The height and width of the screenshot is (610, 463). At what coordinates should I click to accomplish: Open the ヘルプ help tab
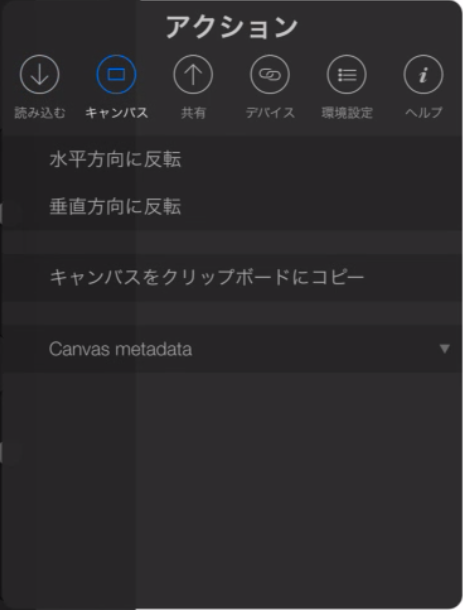point(423,87)
